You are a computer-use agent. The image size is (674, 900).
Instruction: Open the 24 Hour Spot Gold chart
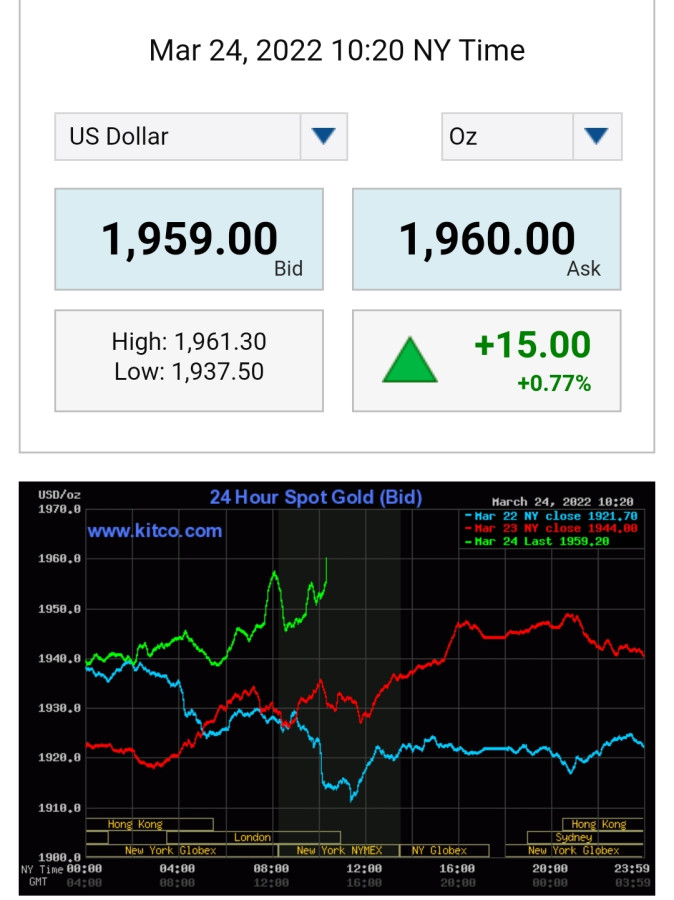337,686
